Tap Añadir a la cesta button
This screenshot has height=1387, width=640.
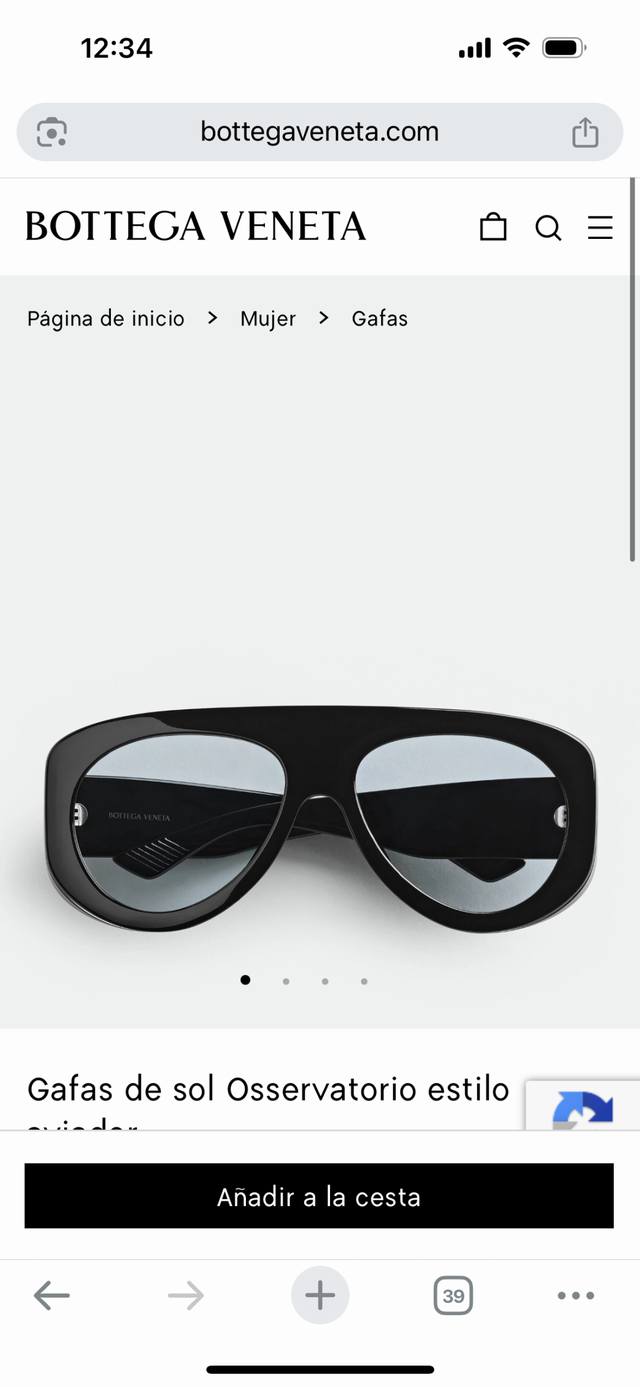319,1196
